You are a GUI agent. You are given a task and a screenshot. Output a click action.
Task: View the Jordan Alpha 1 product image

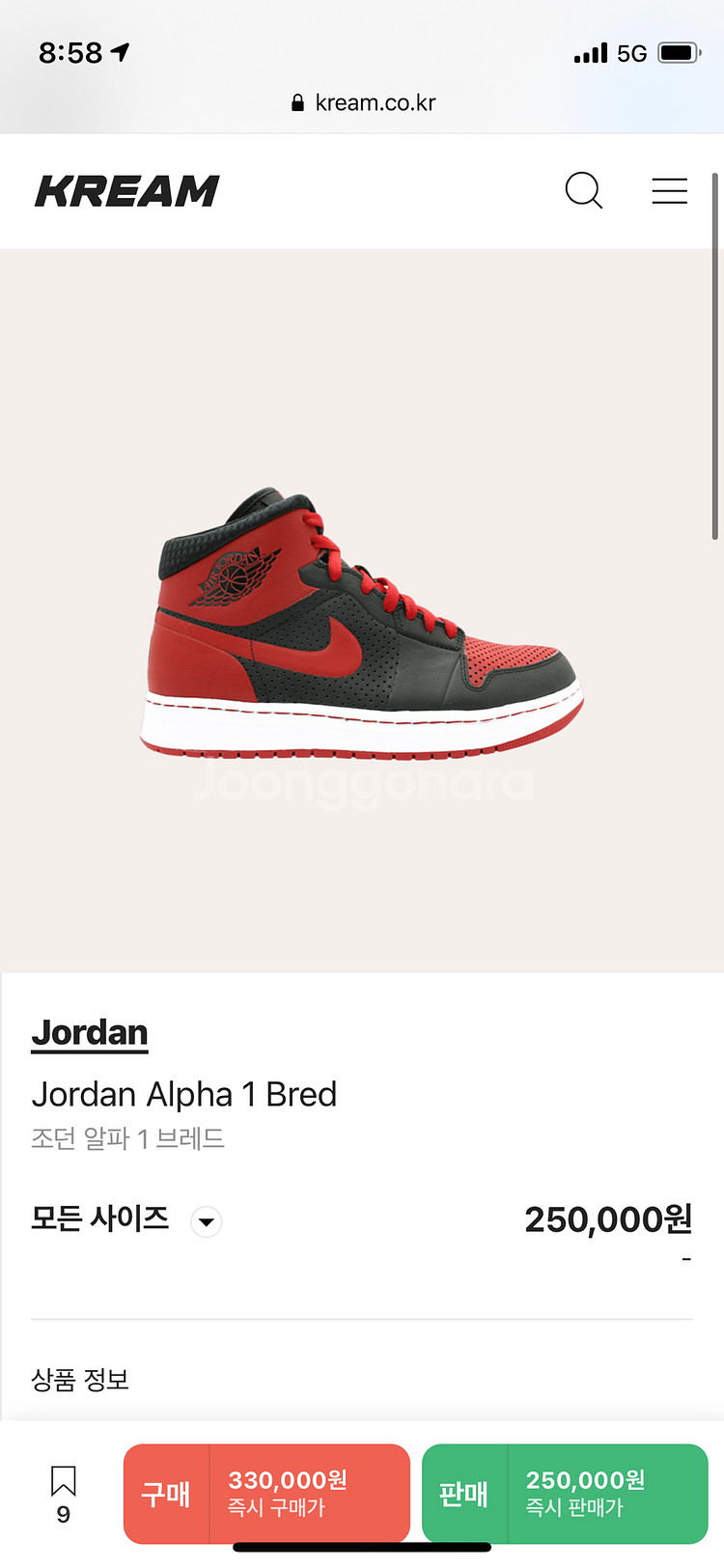[x=362, y=623]
